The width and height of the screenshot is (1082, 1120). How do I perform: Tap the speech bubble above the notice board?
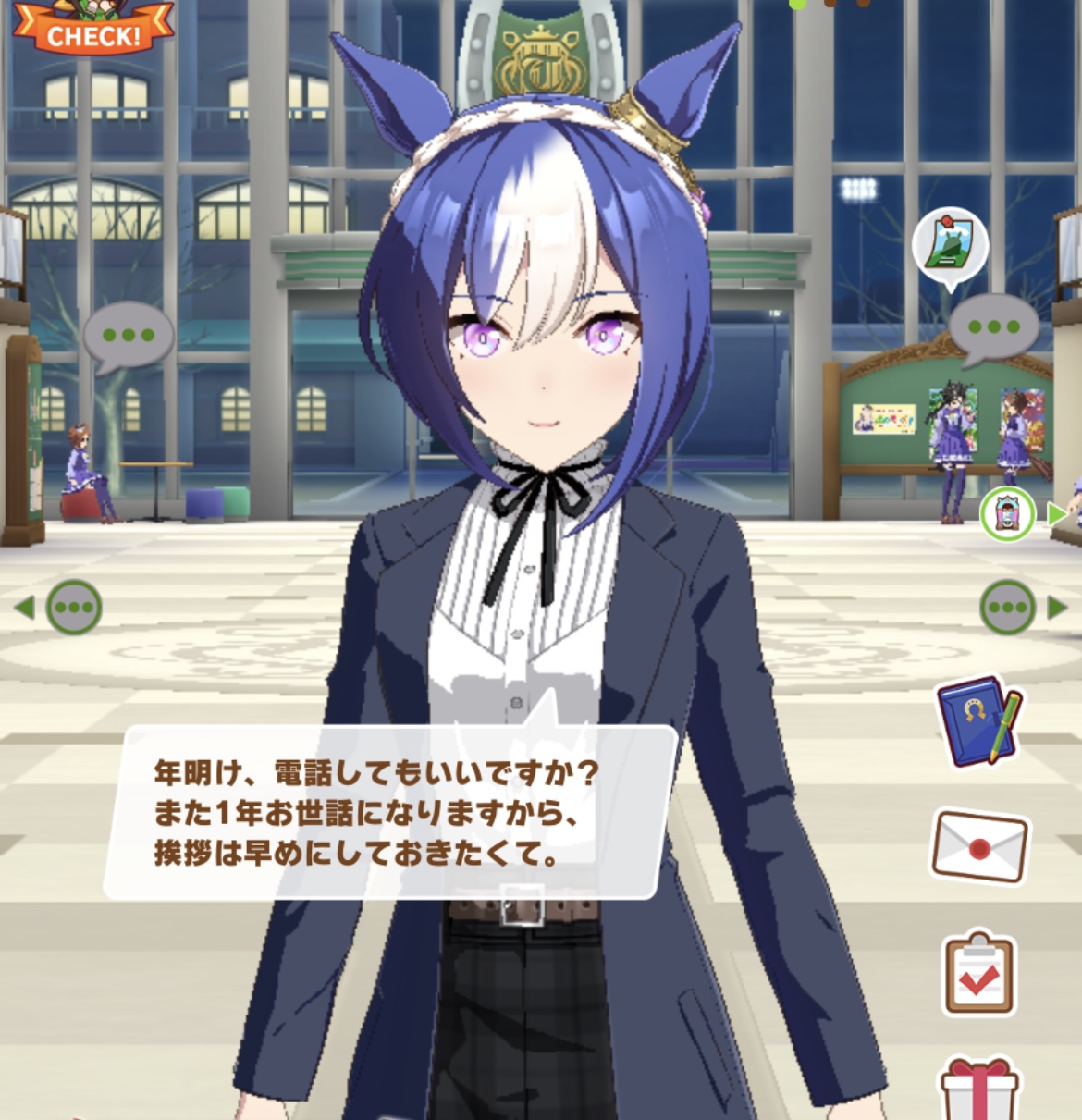click(x=993, y=326)
